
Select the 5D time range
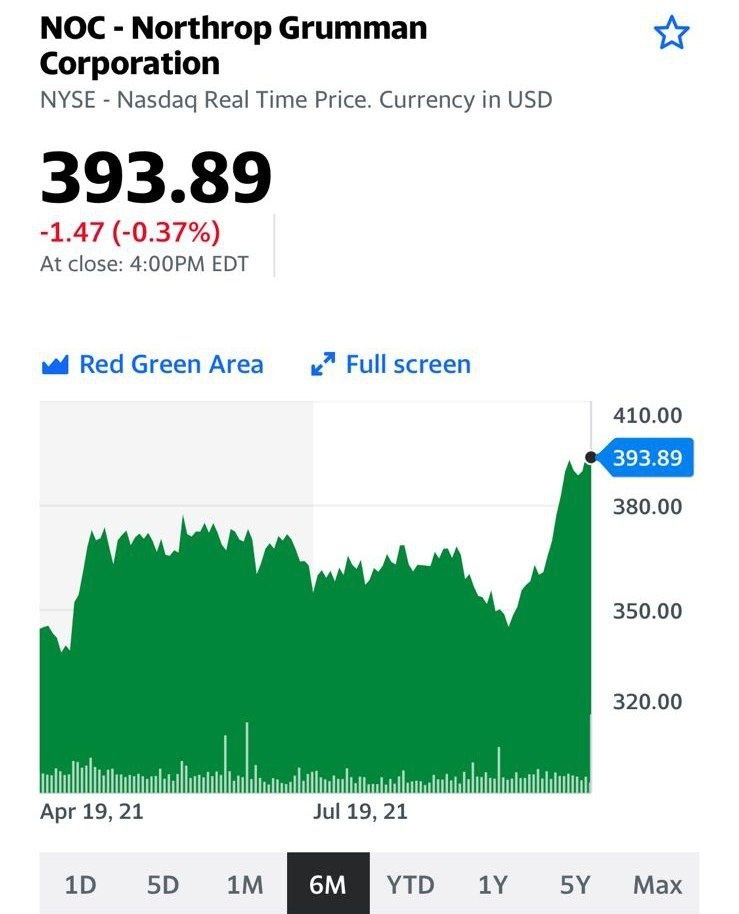tap(162, 884)
